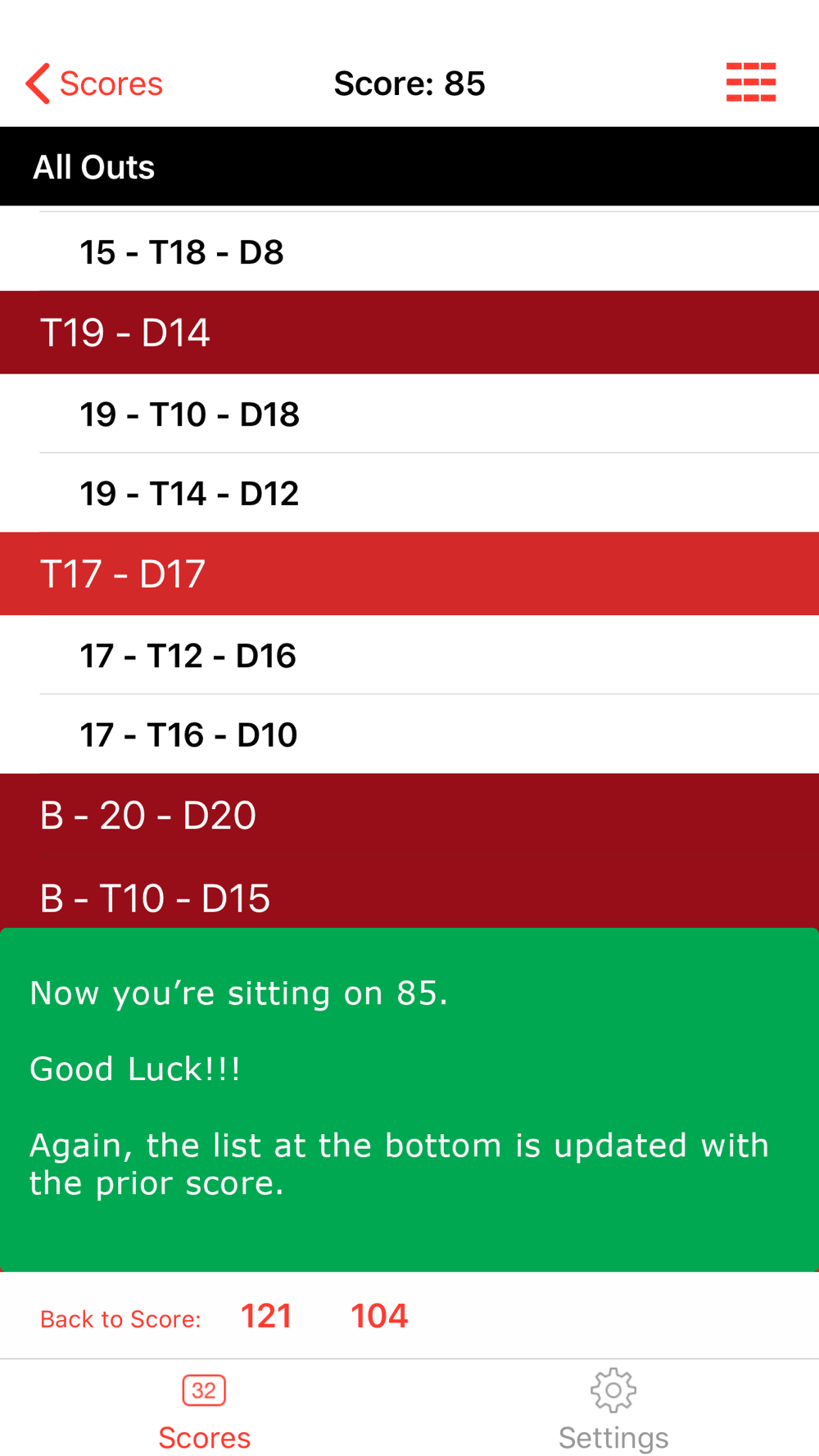Switch to the Scores tab
Image resolution: width=819 pixels, height=1456 pixels.
tap(204, 1410)
